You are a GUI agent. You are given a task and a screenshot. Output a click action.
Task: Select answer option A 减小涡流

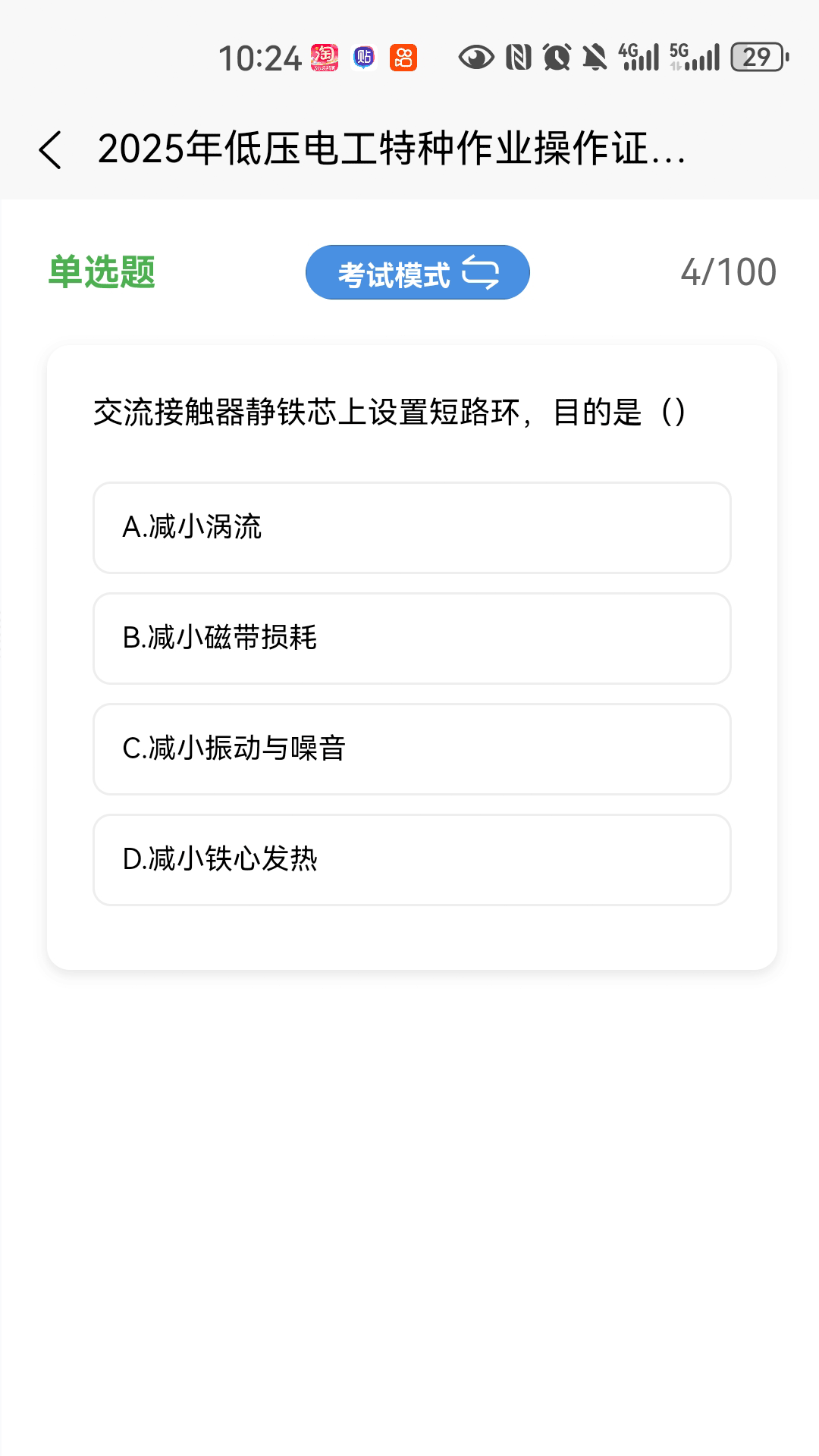409,528
